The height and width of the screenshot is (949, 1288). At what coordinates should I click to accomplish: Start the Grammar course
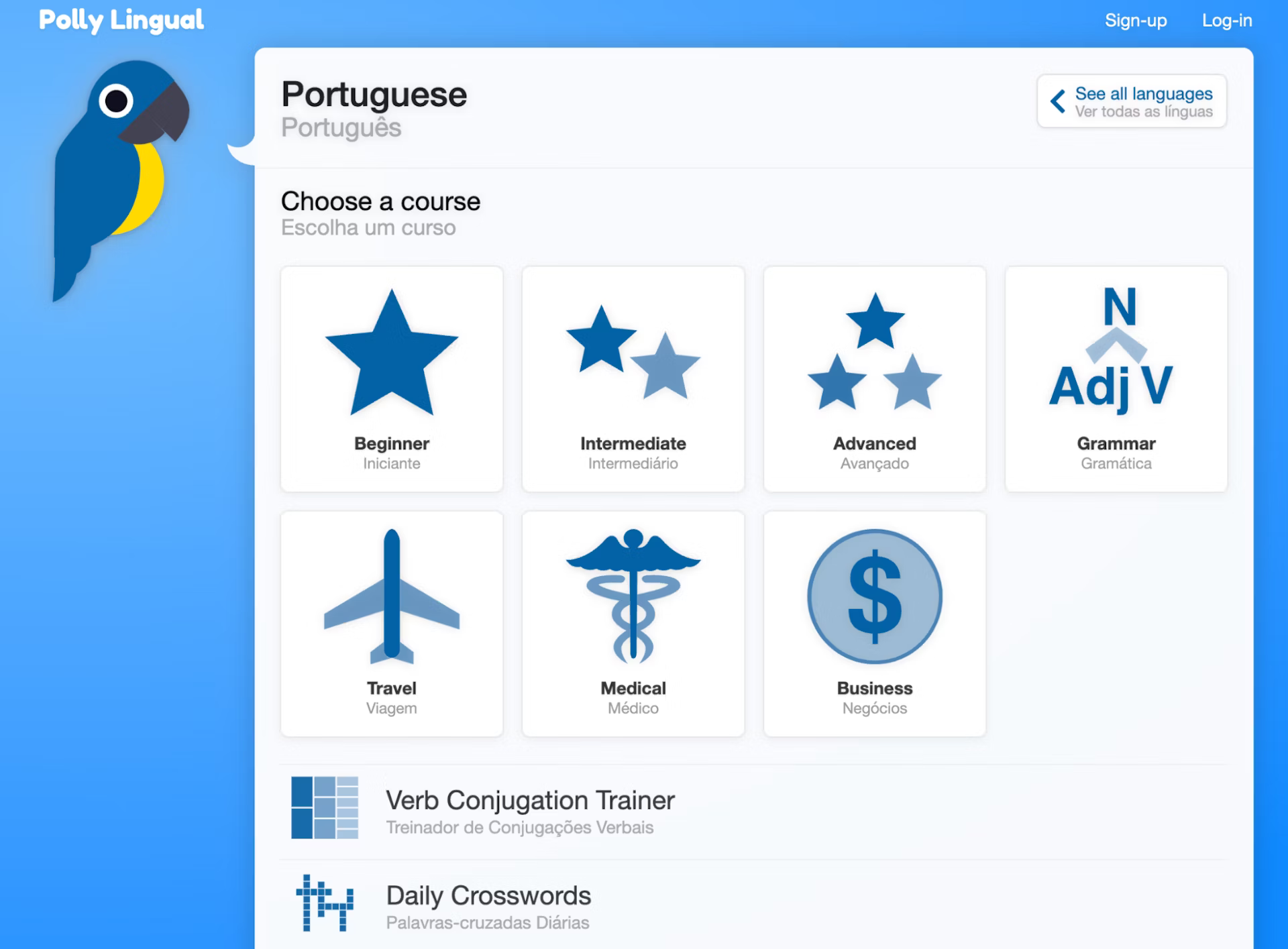coord(1116,379)
